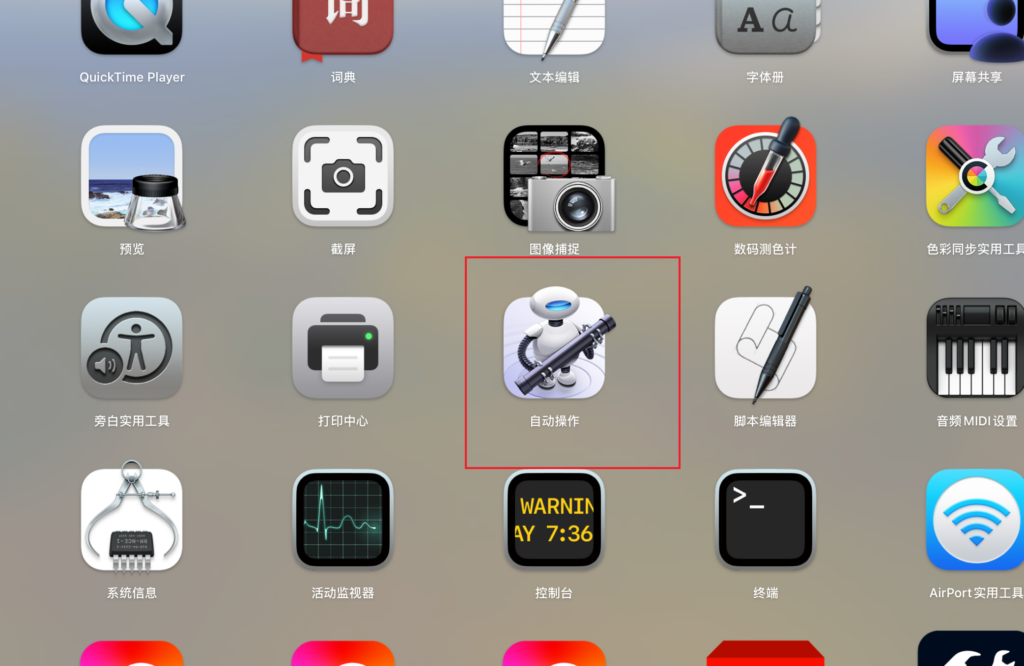Open 文本编辑 text editor

coord(554,25)
